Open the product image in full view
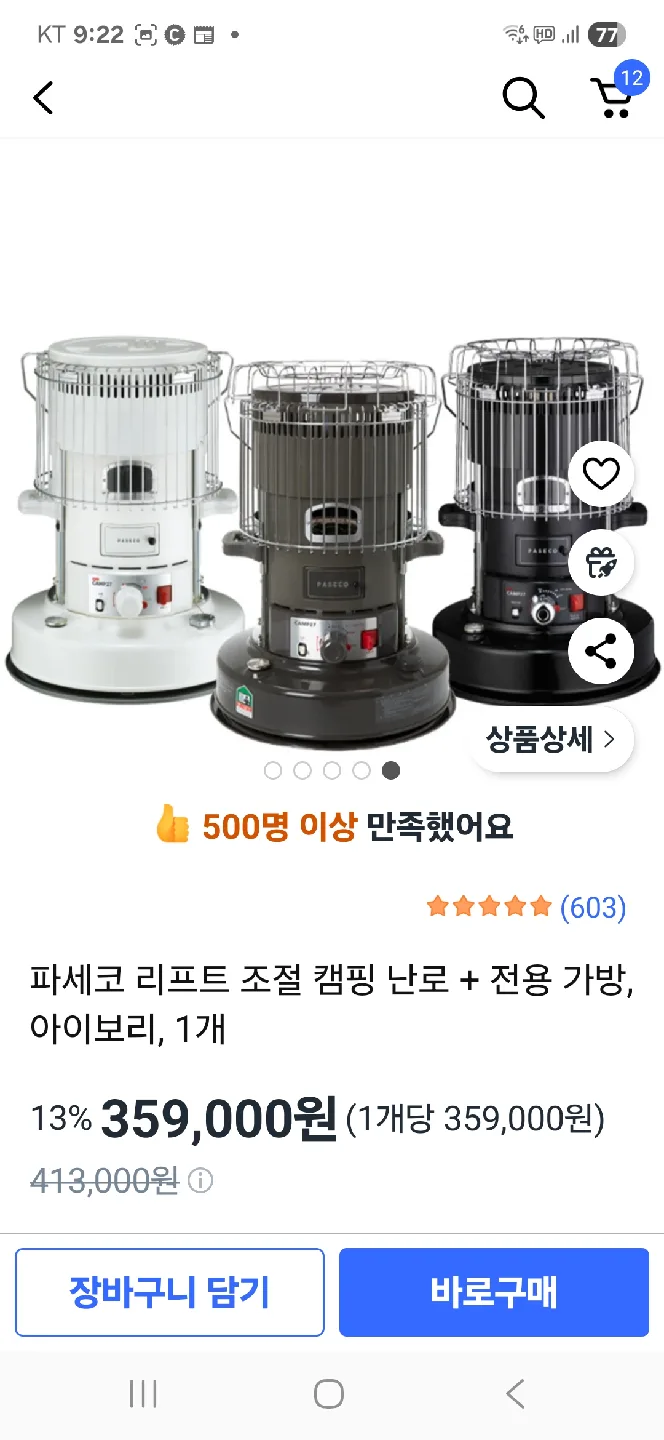Image resolution: width=664 pixels, height=1440 pixels. pyautogui.click(x=300, y=520)
